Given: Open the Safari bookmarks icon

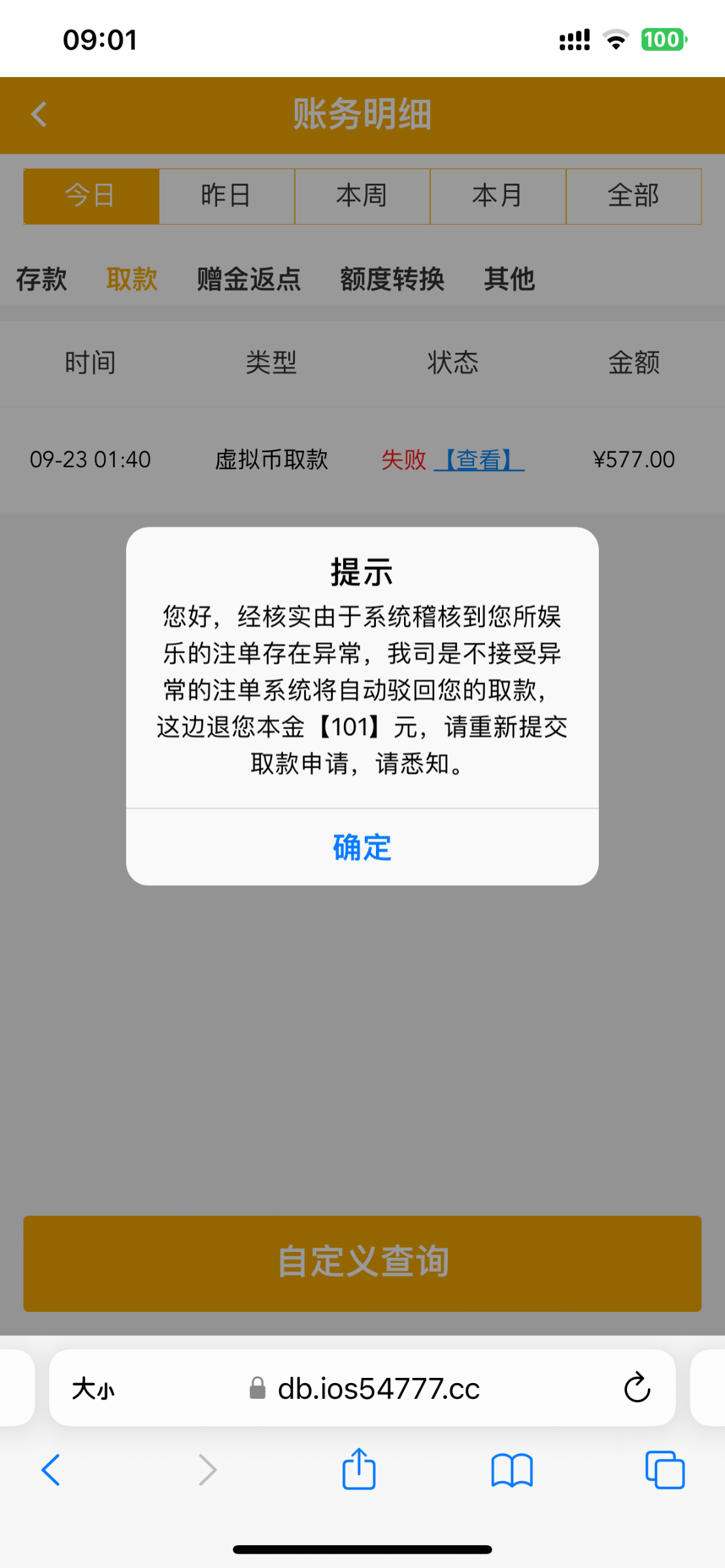Looking at the screenshot, I should click(x=512, y=1470).
